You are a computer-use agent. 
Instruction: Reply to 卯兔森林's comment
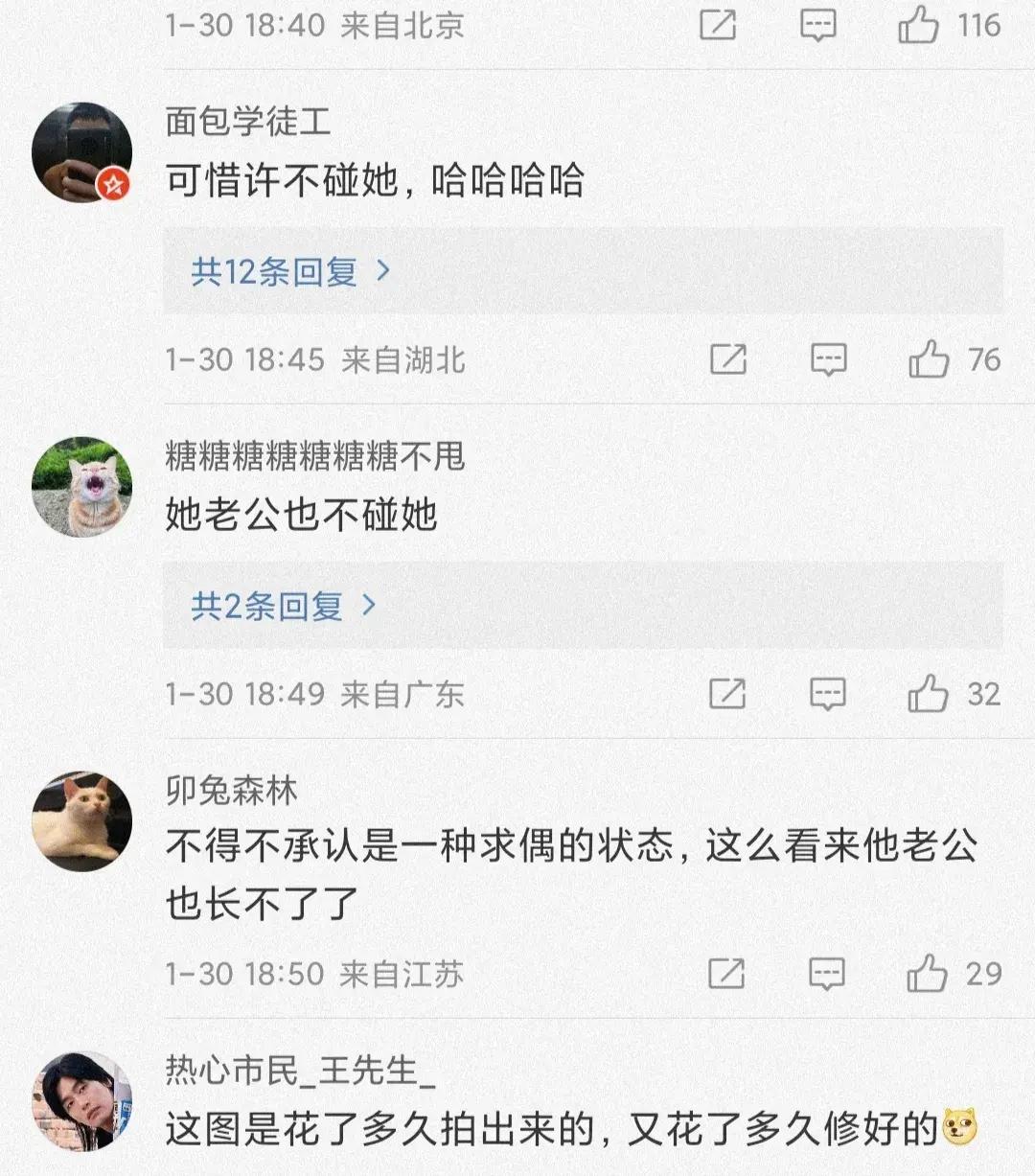pyautogui.click(x=826, y=974)
